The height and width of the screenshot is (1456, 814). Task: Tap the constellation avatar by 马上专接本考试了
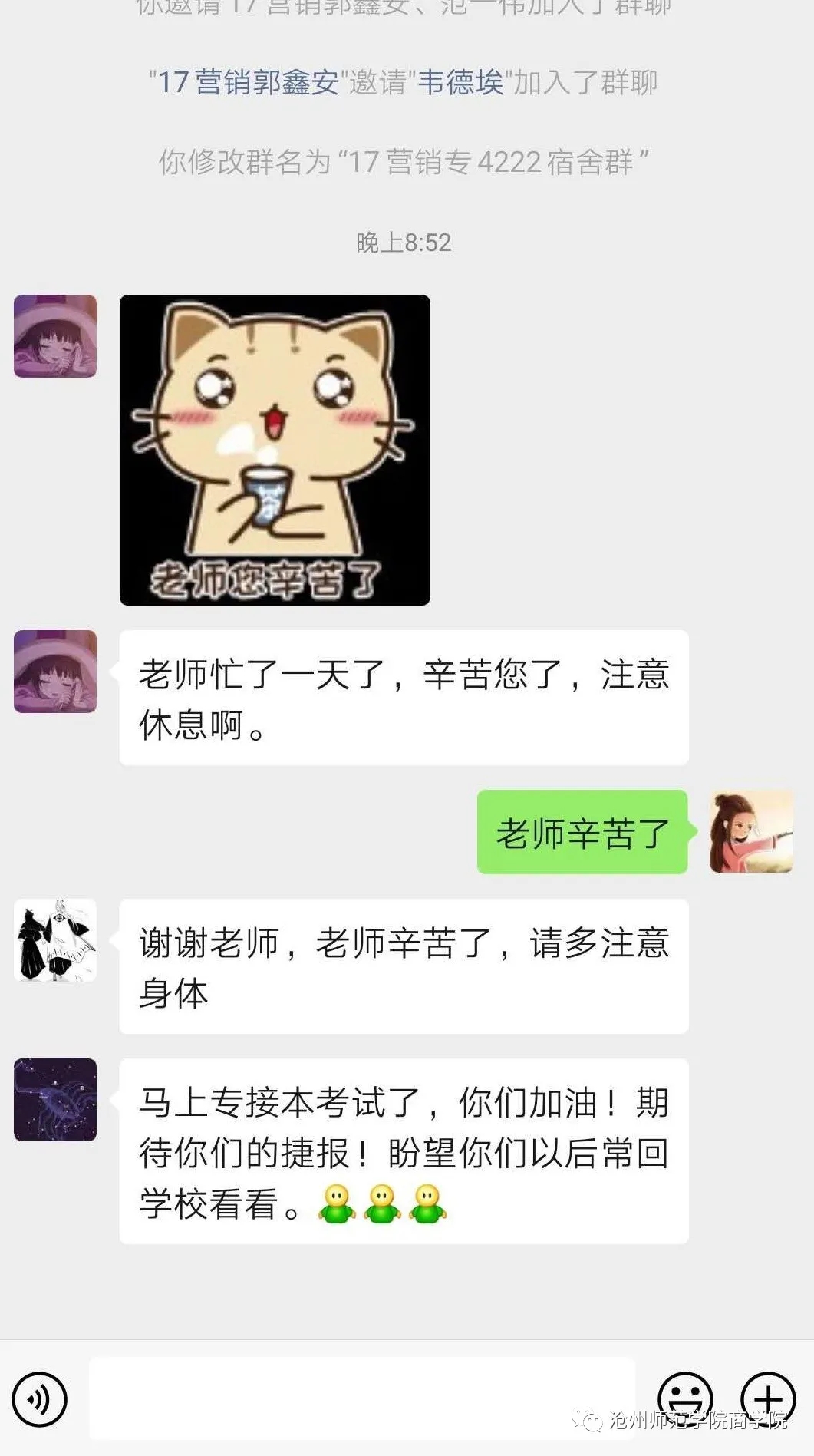[55, 1100]
